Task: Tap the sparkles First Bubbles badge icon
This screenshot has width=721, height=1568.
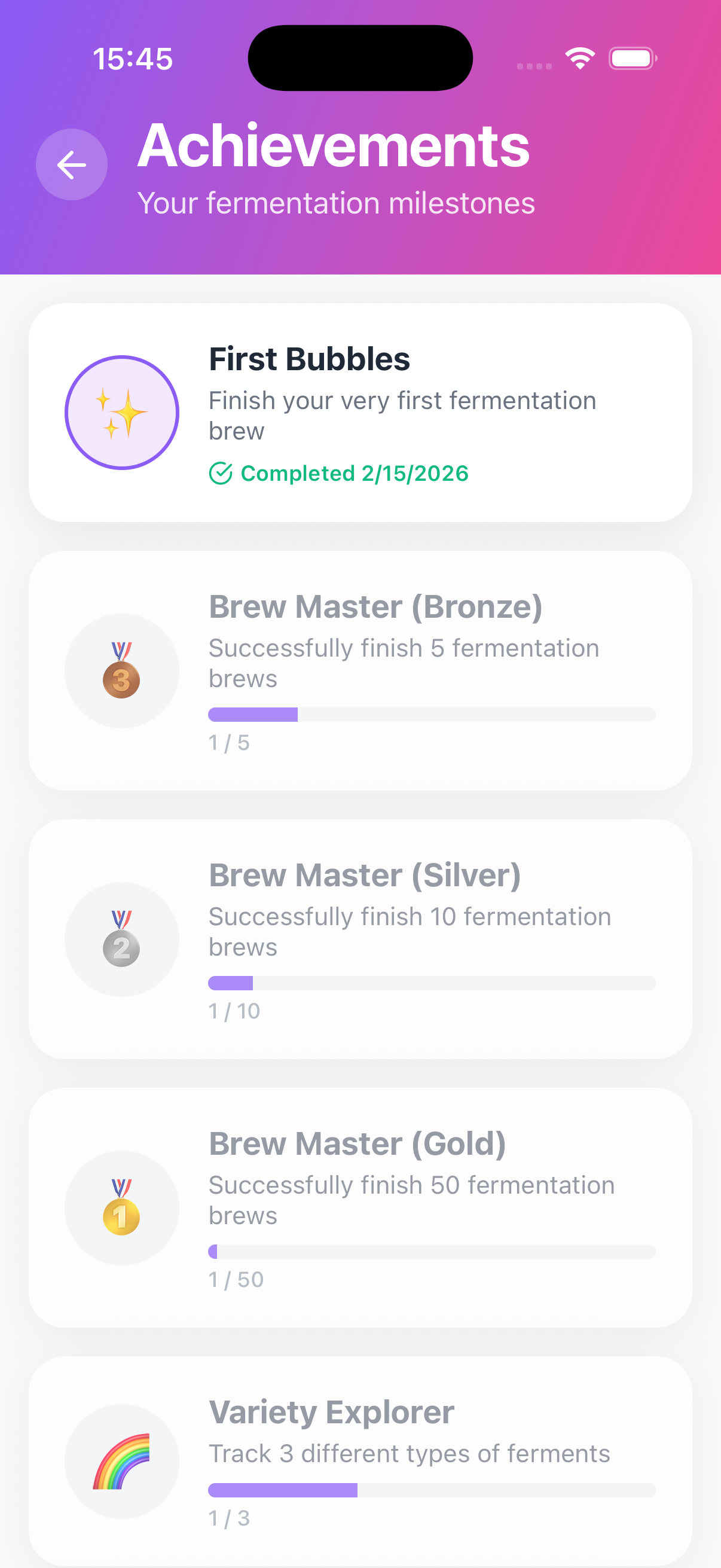Action: tap(122, 411)
